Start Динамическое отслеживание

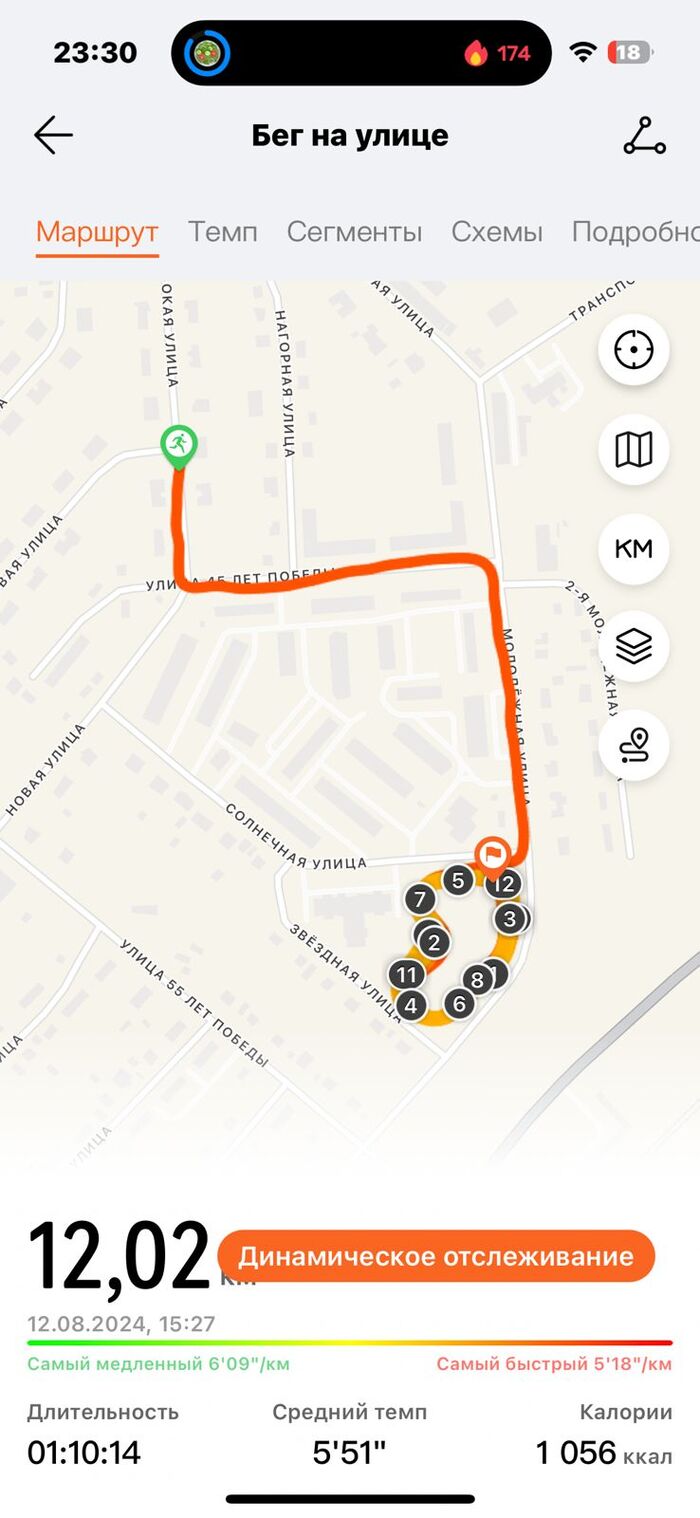point(436,1256)
